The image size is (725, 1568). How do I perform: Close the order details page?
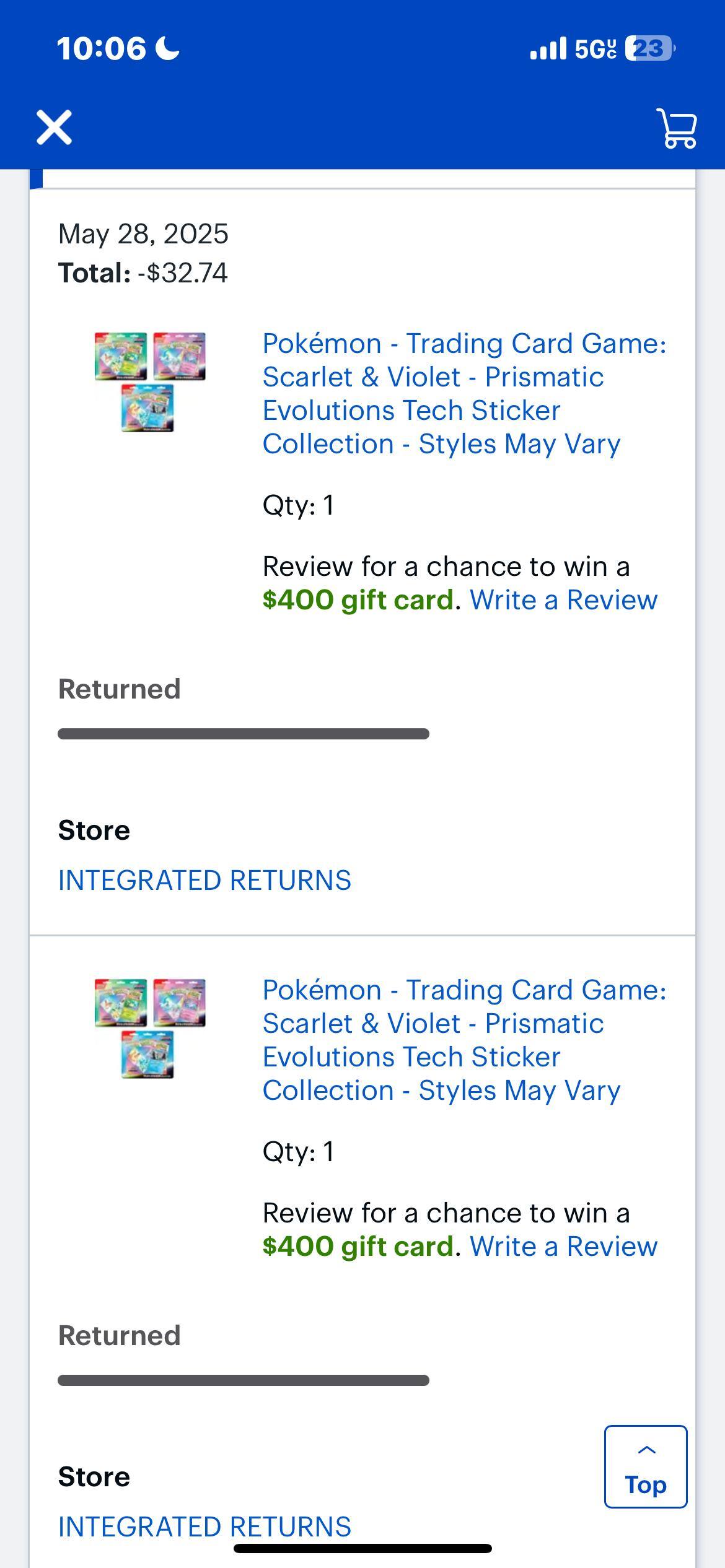click(55, 128)
